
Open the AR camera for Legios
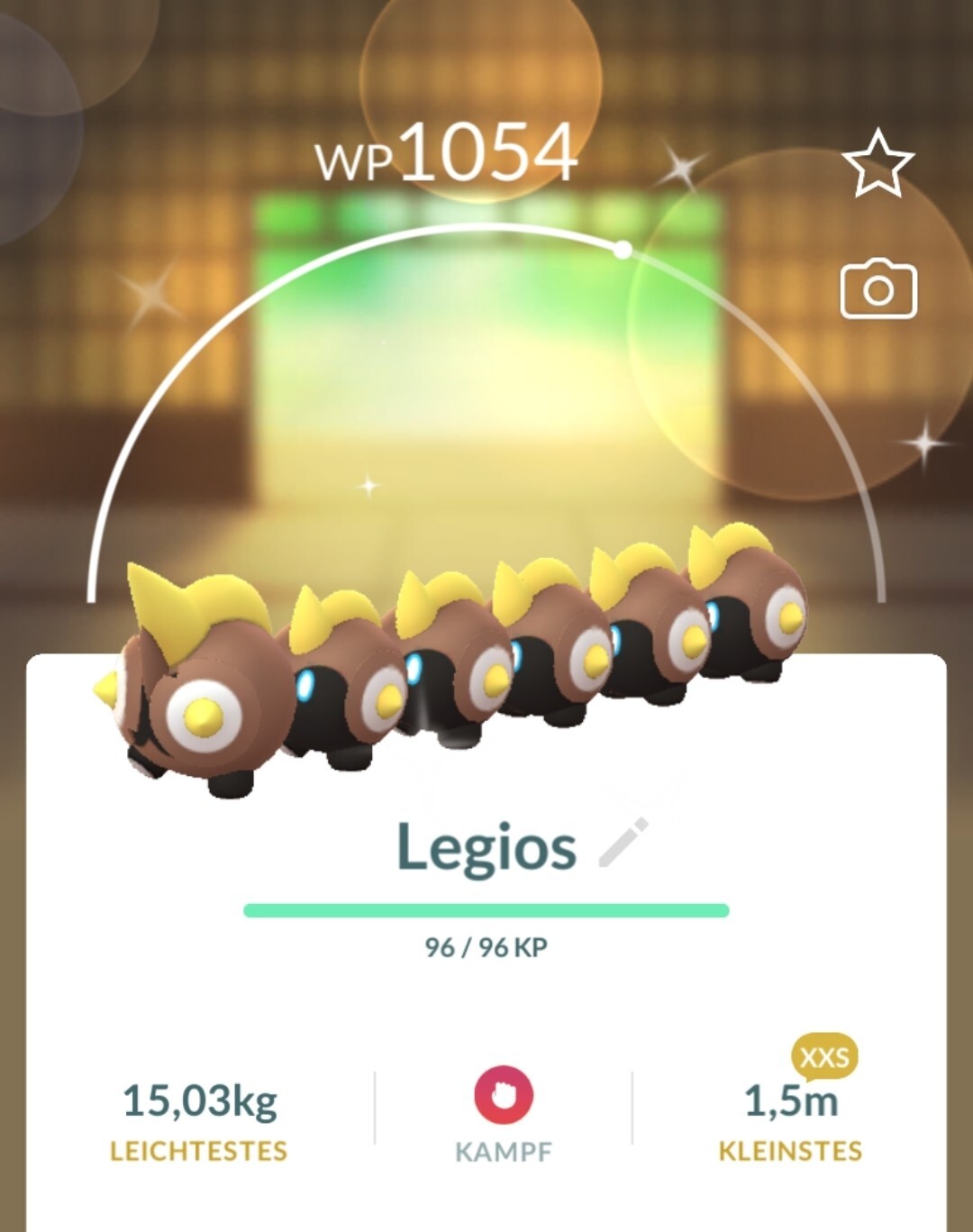(x=878, y=290)
